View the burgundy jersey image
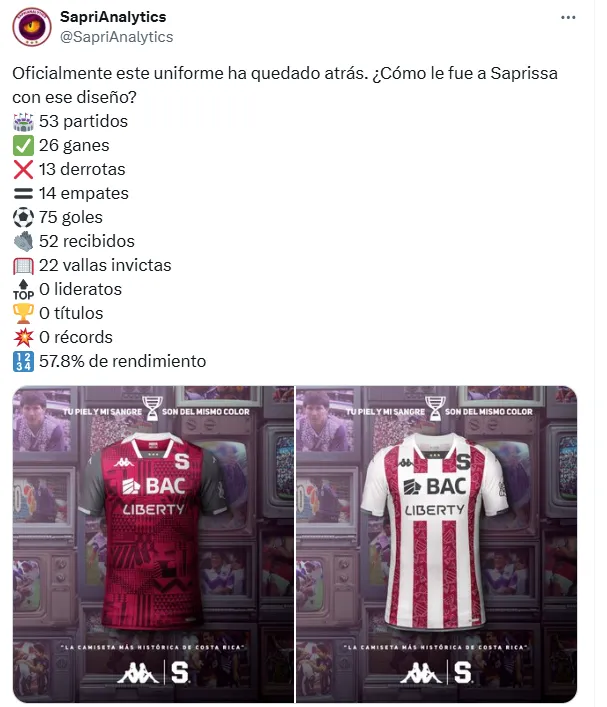Image resolution: width=607 pixels, height=707 pixels. (x=153, y=544)
